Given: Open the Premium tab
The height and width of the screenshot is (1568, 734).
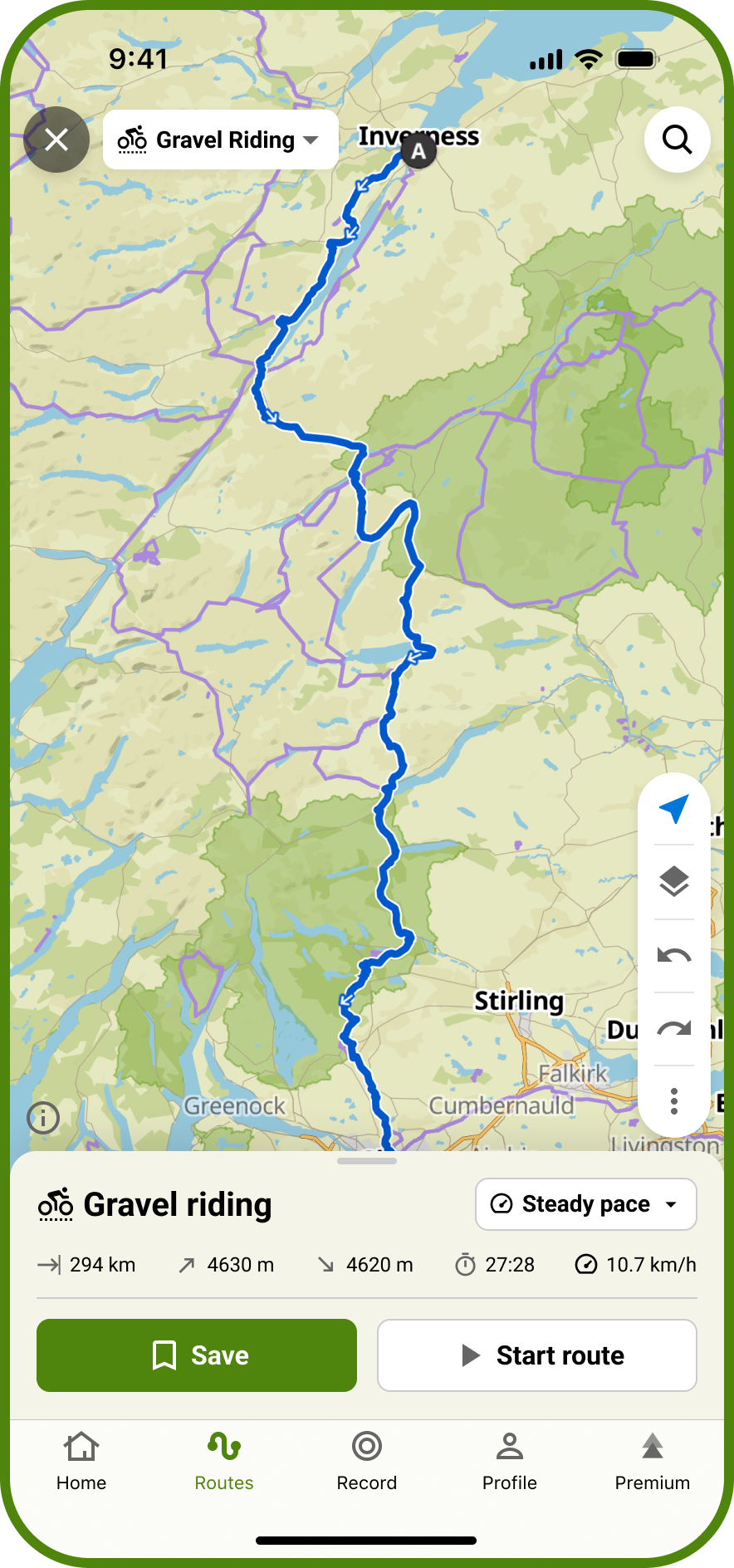Looking at the screenshot, I should [653, 1462].
